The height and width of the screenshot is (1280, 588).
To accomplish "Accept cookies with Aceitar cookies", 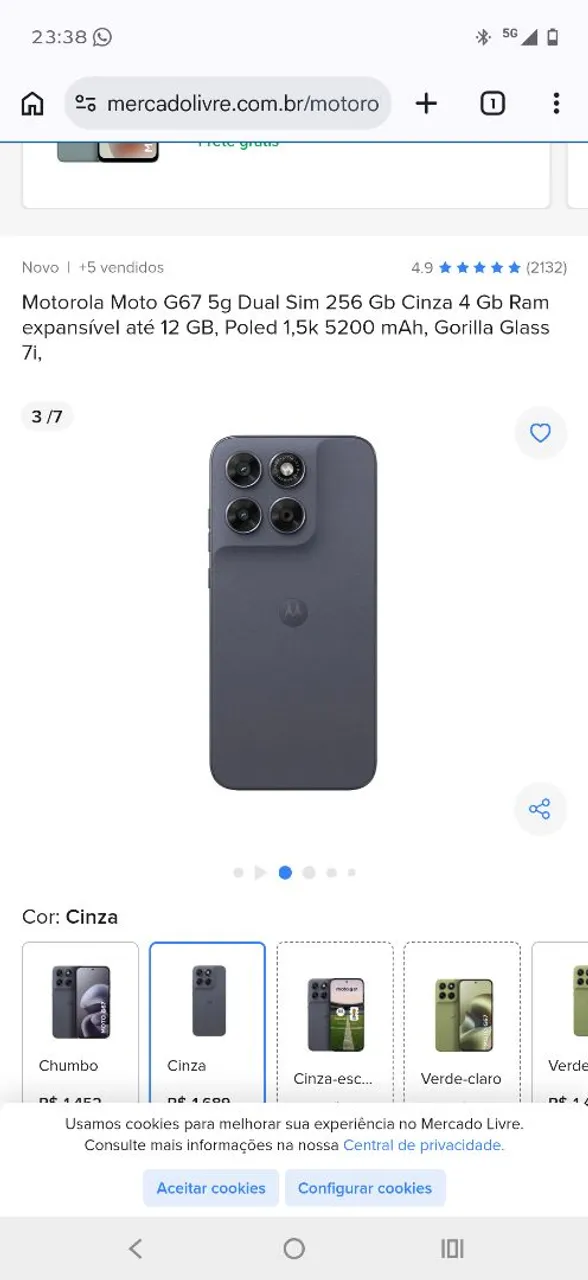I will (211, 1188).
